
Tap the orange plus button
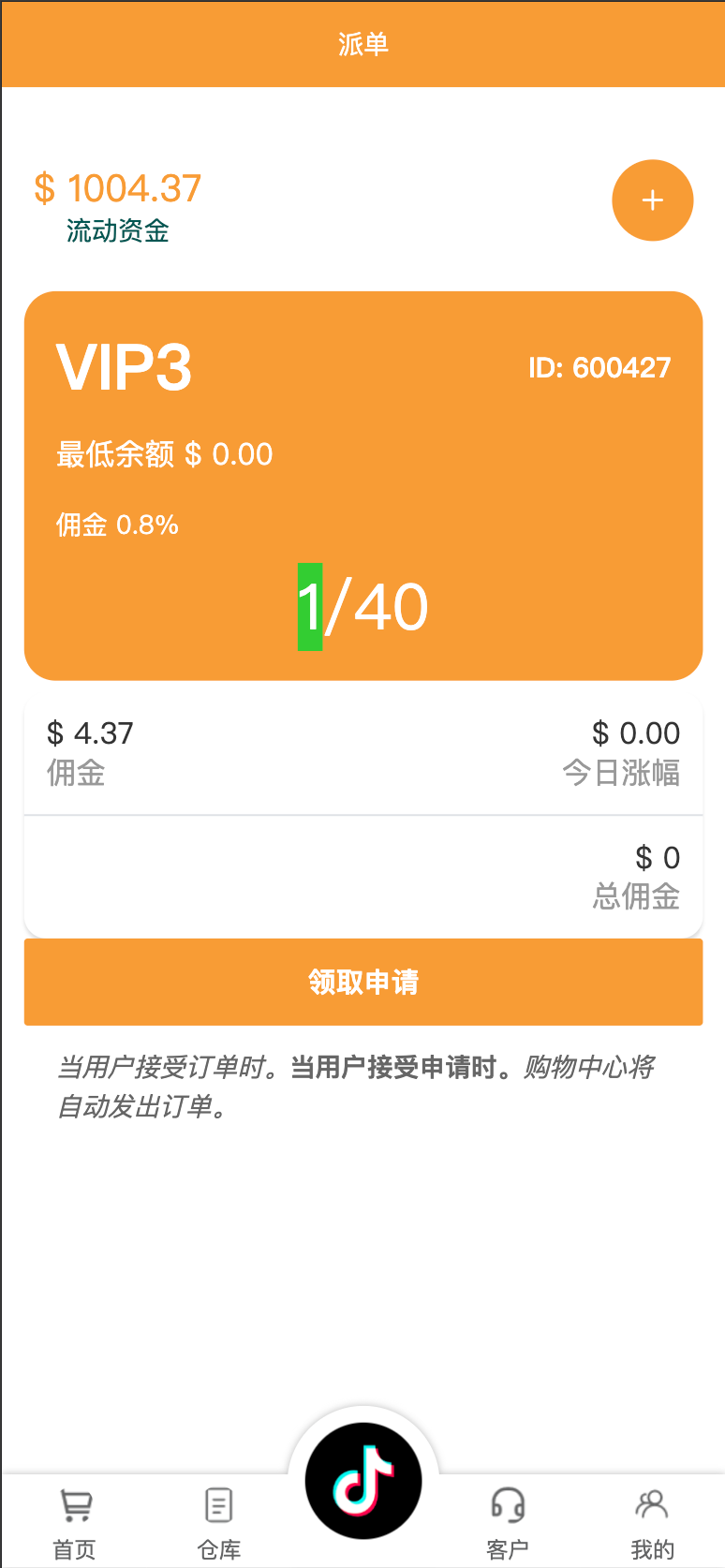(652, 200)
